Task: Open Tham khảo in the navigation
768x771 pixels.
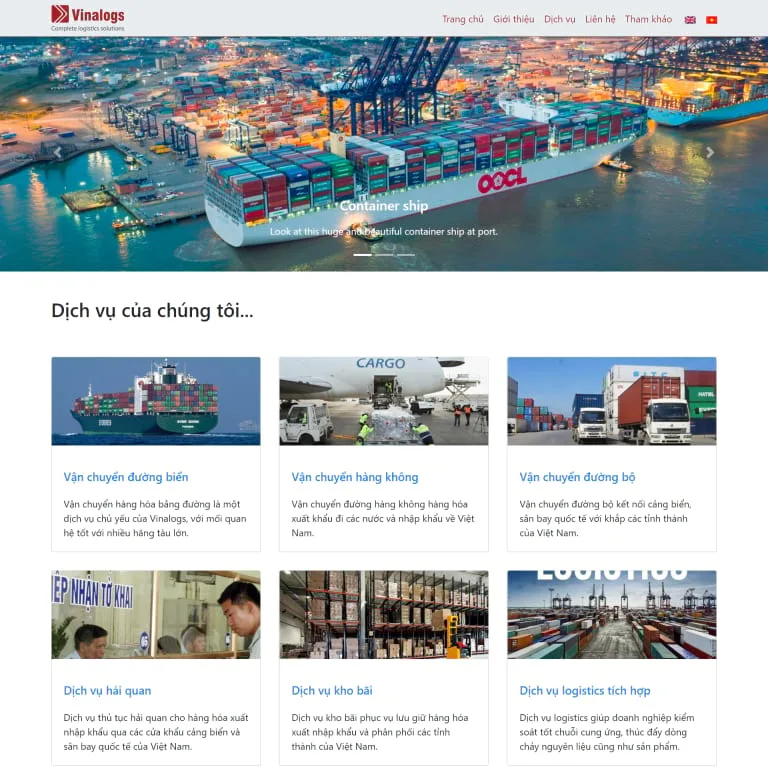Action: pos(648,19)
